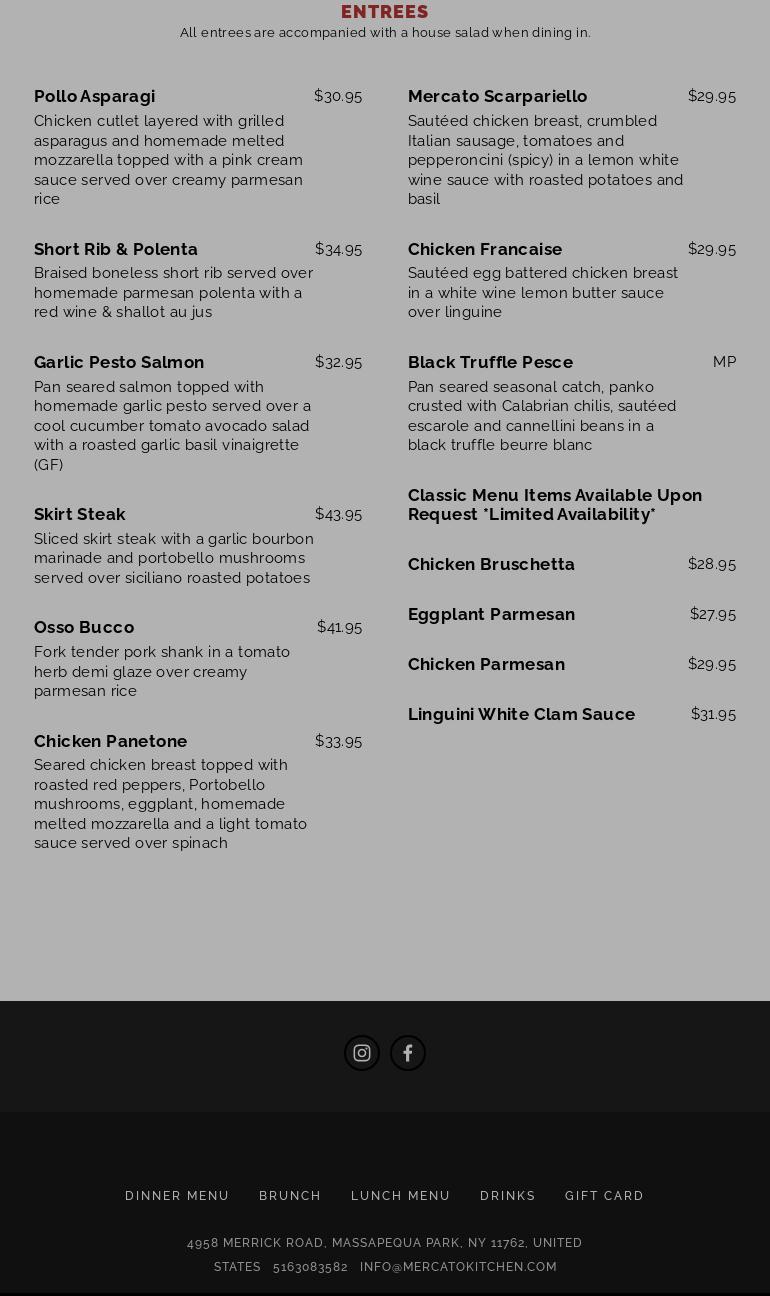Select the Gift Card link
The image size is (770, 1296).
pyautogui.click(x=604, y=1196)
